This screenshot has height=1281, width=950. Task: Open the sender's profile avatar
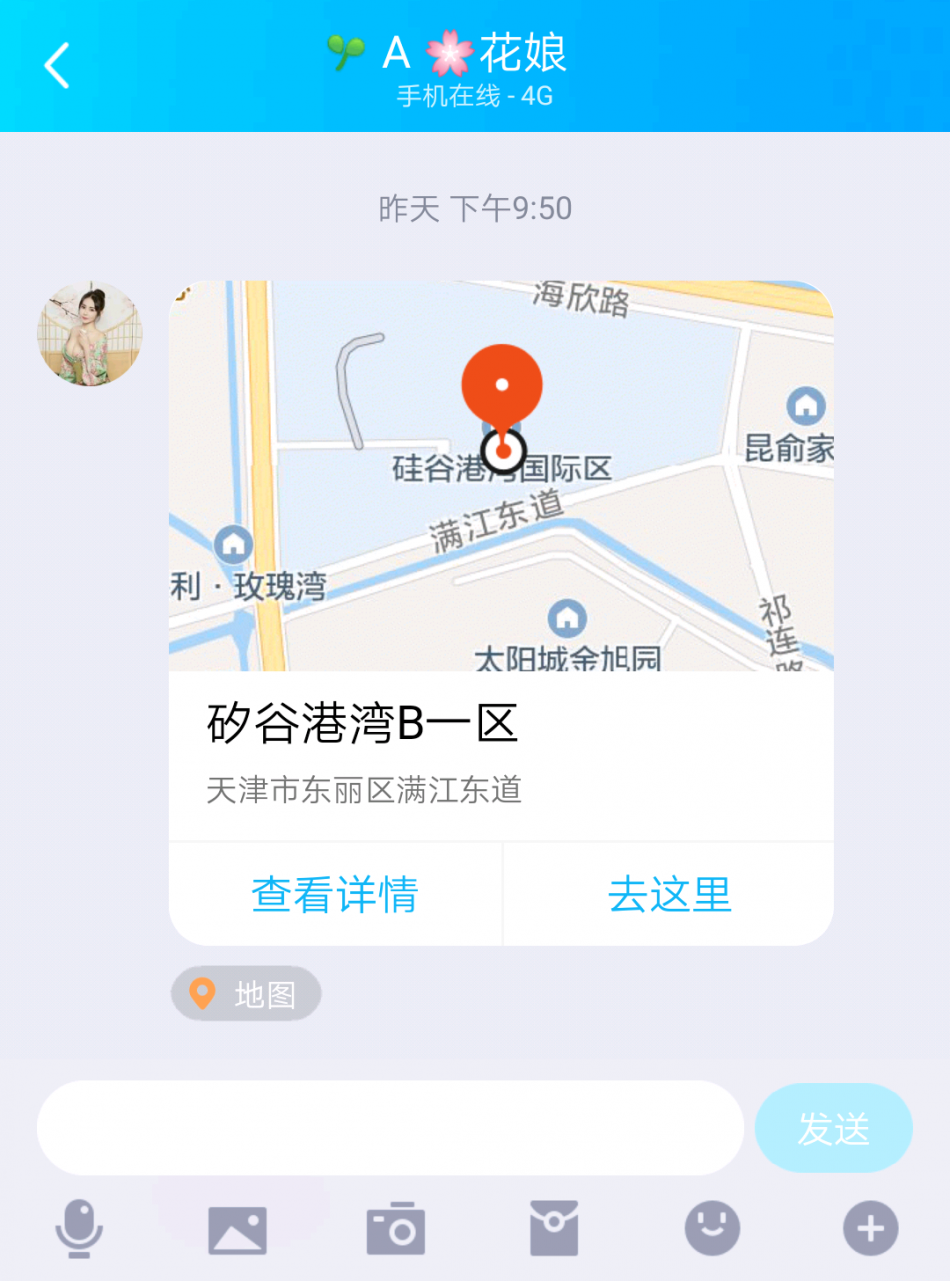click(x=90, y=334)
